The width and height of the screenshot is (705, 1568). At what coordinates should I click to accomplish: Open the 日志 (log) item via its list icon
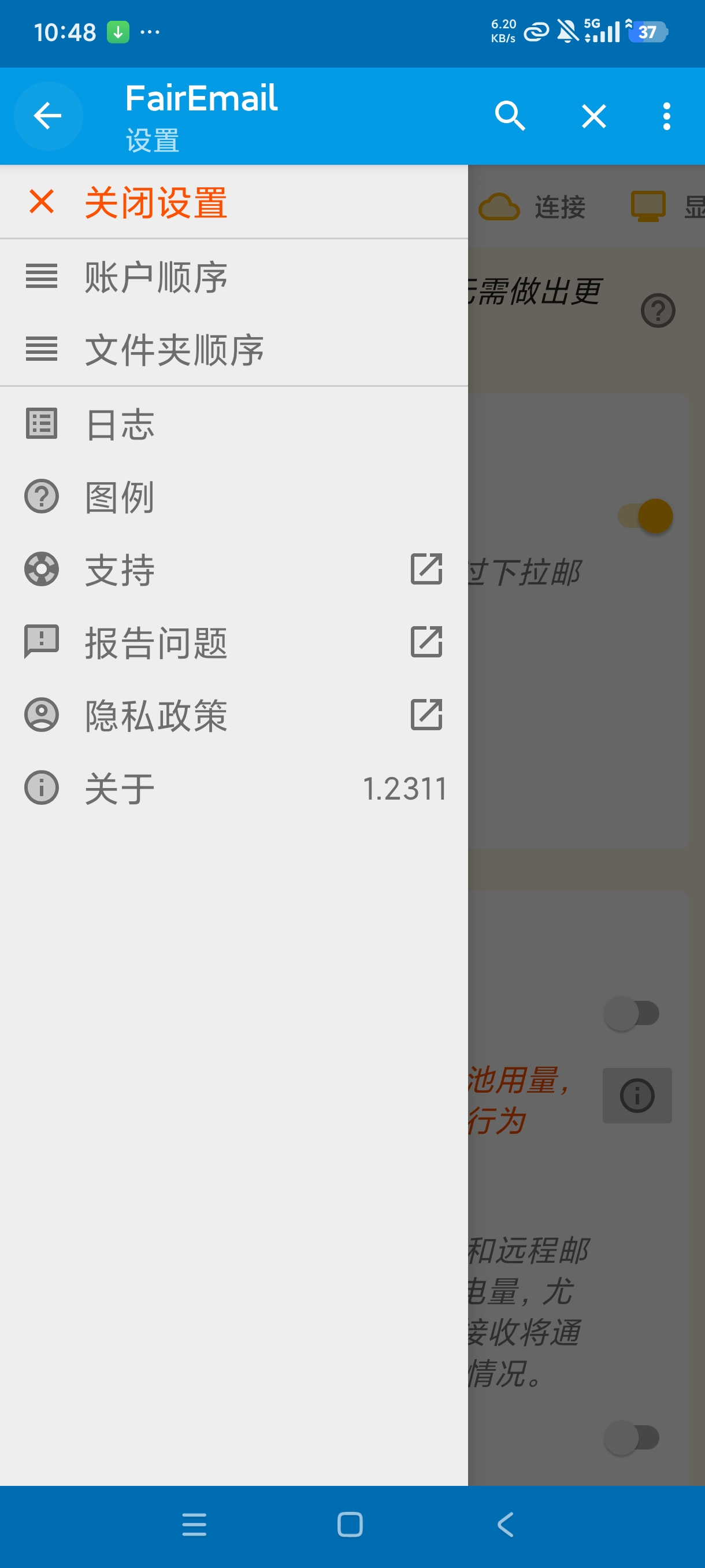coord(41,424)
